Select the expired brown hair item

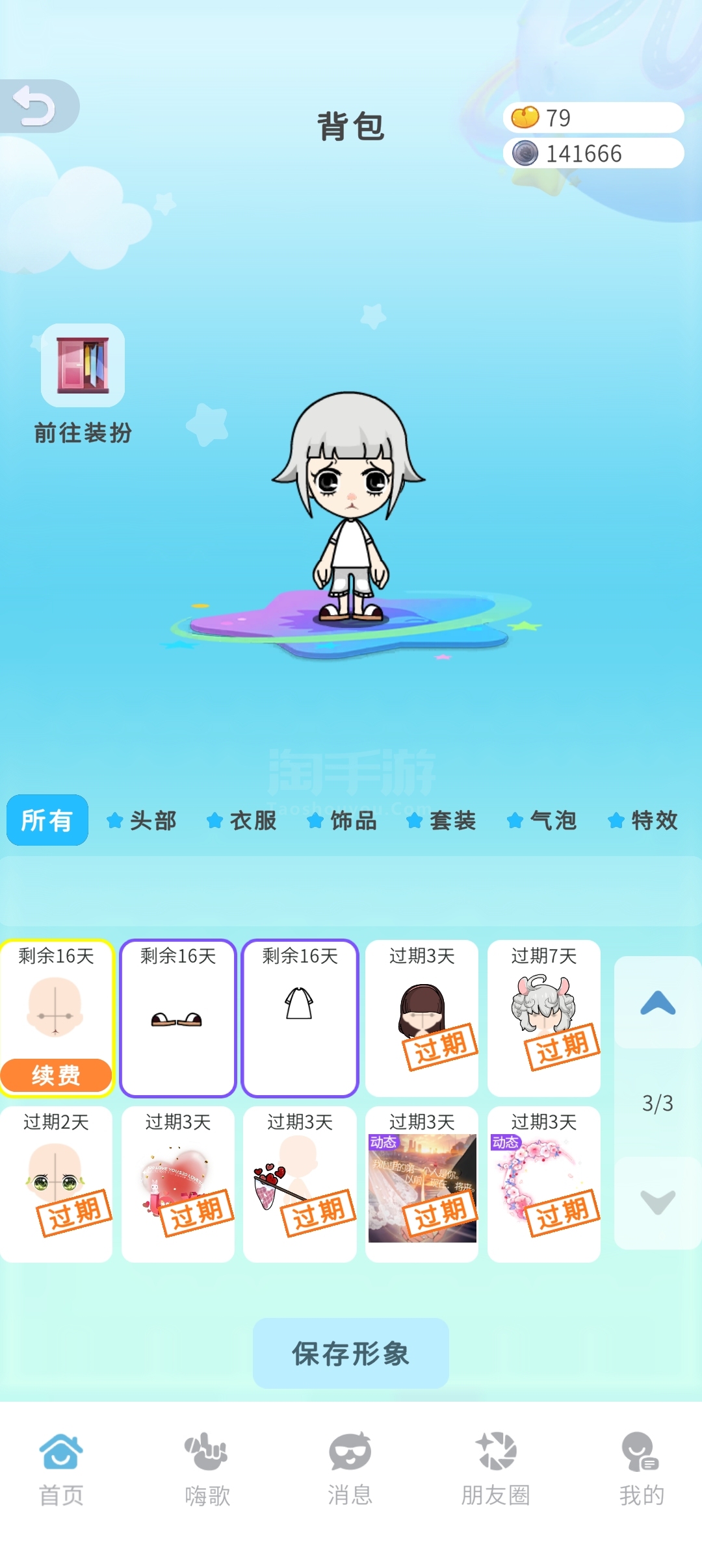pos(422,1018)
